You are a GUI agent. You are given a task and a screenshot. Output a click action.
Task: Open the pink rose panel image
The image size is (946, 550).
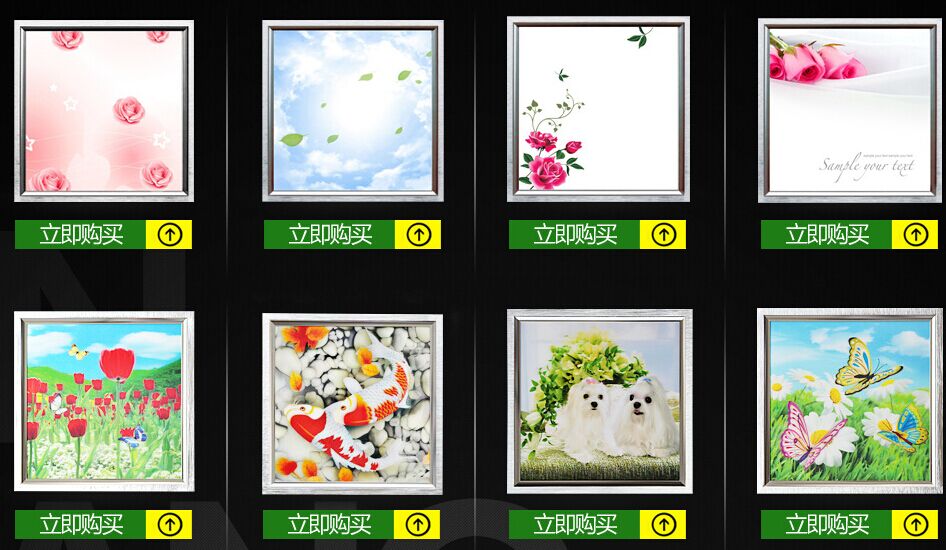click(104, 110)
